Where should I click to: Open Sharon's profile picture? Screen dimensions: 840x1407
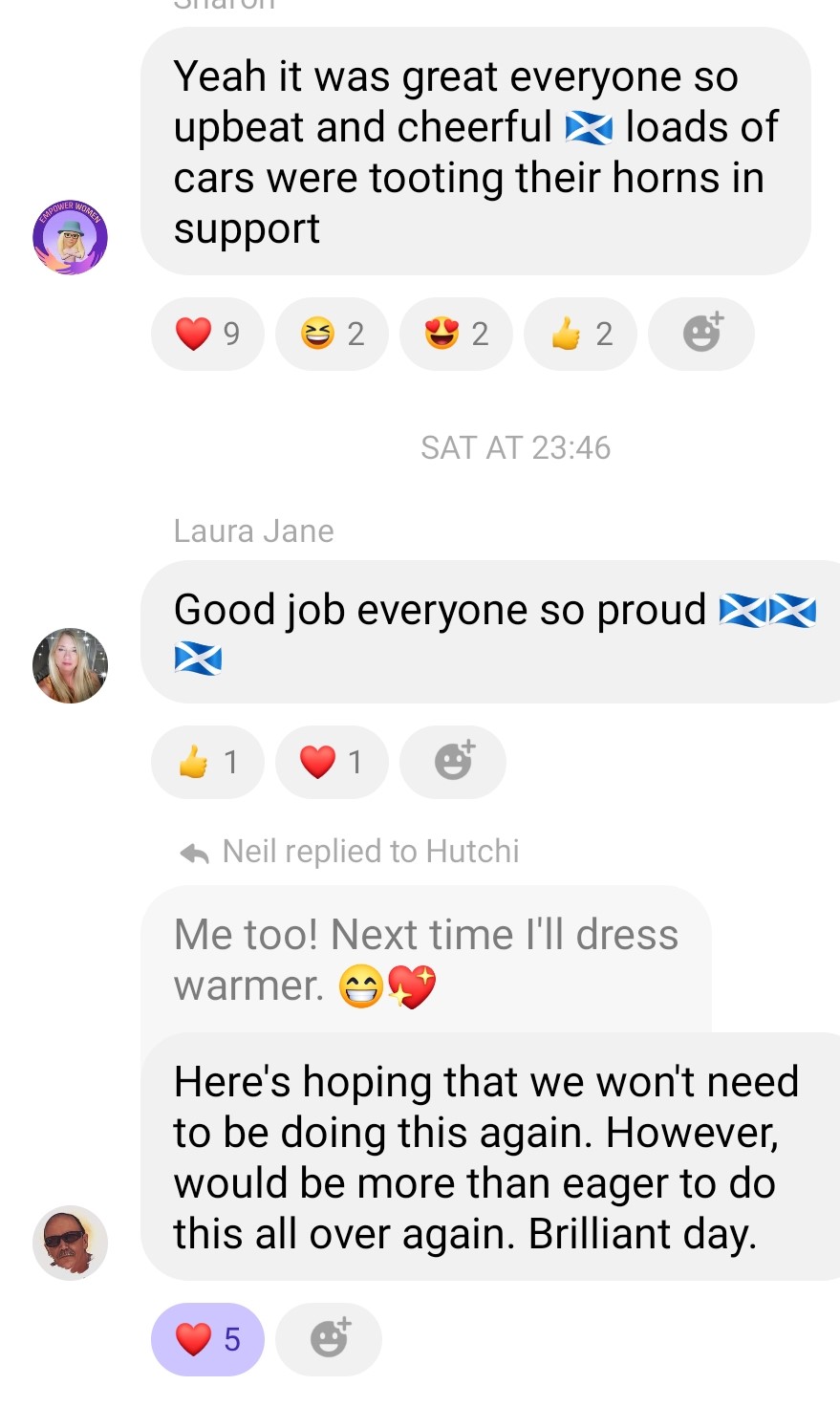click(x=70, y=238)
